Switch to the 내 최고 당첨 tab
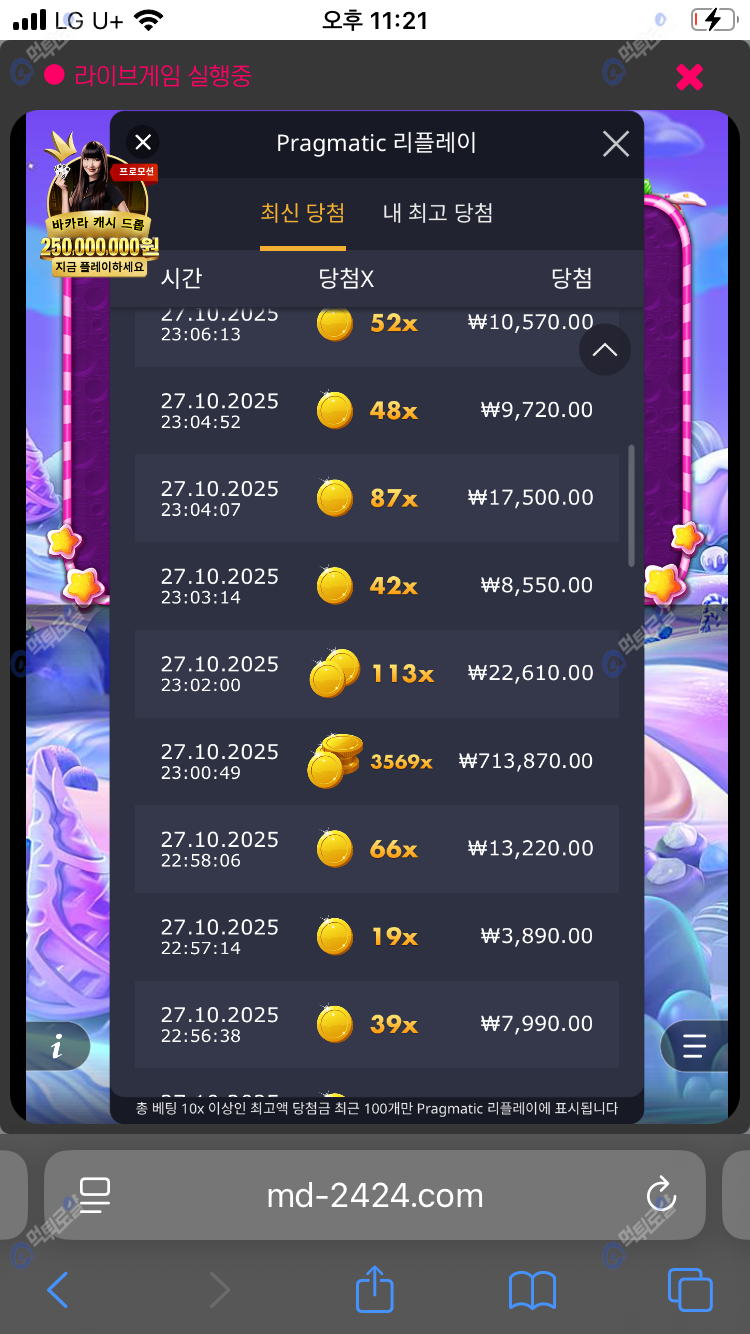 click(438, 213)
